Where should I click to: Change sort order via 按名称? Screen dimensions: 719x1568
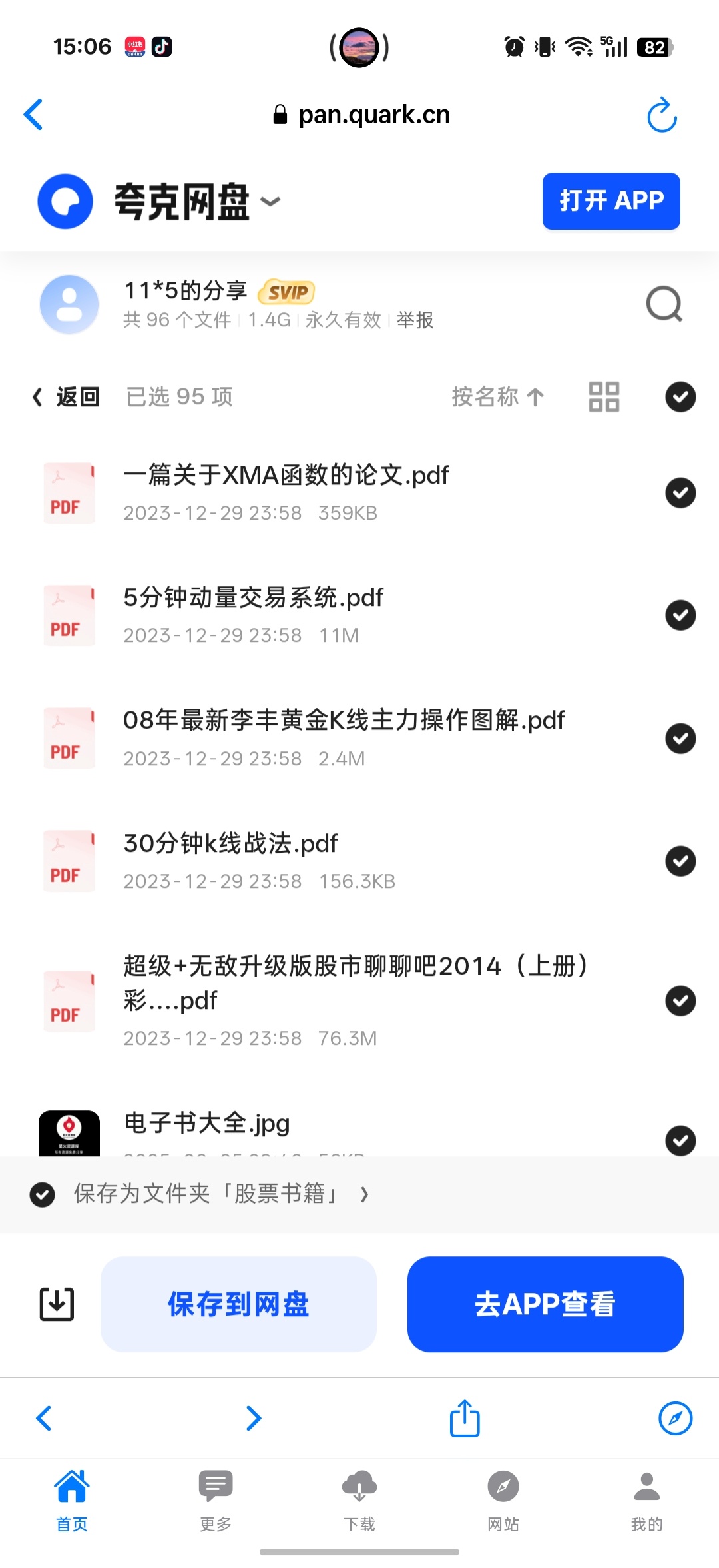498,397
